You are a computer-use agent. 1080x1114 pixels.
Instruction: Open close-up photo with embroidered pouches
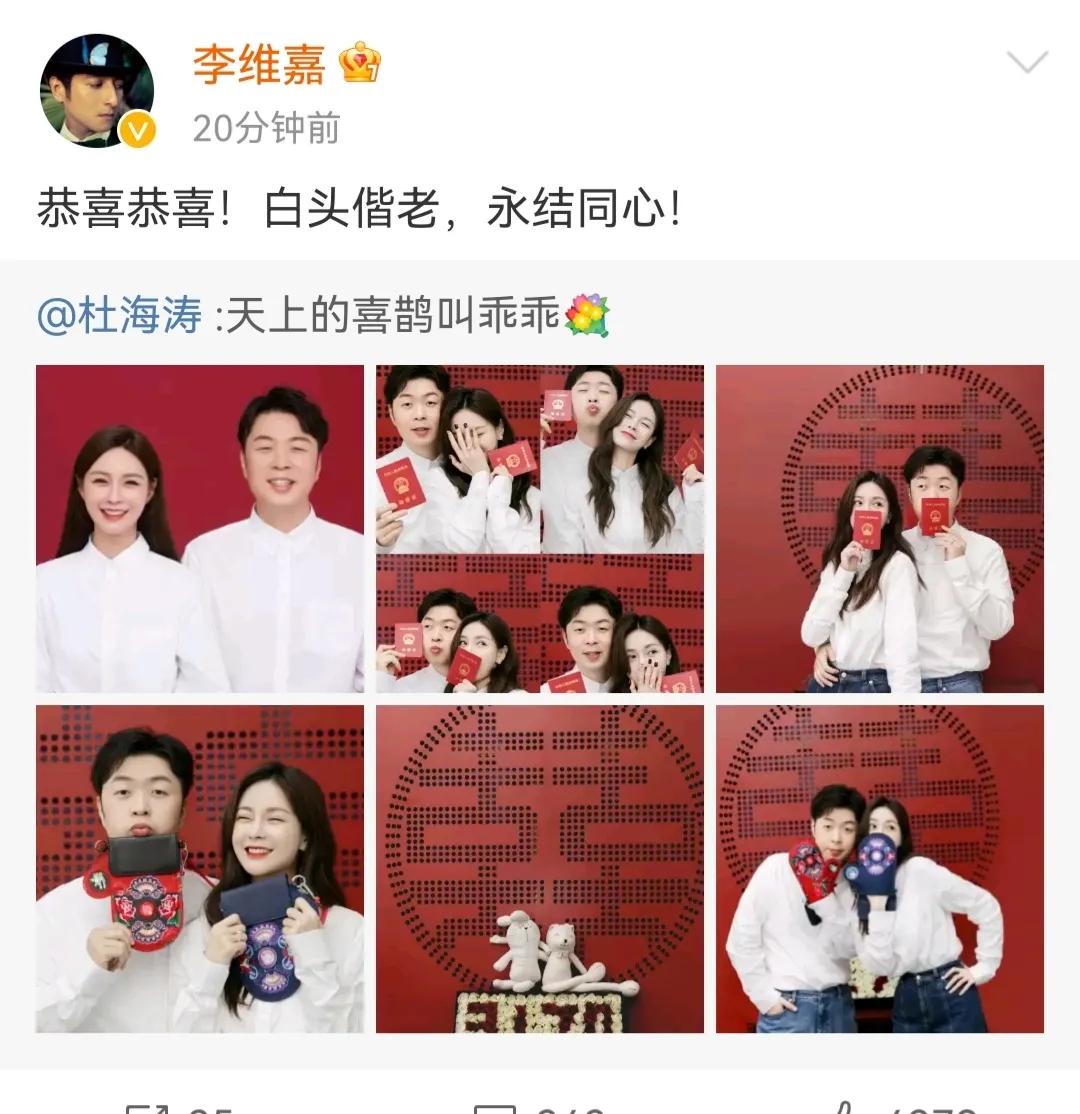coord(200,868)
